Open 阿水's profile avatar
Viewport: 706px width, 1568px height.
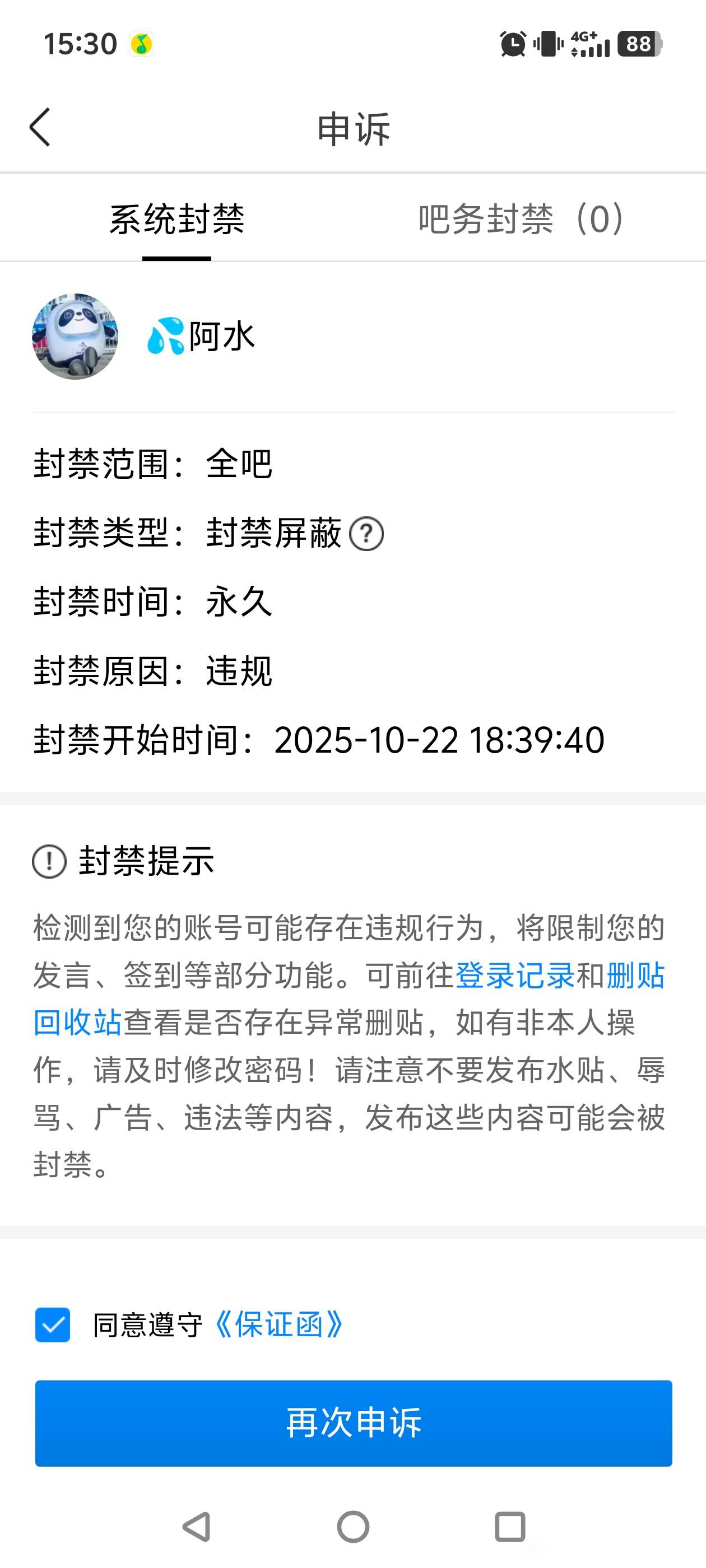click(75, 336)
